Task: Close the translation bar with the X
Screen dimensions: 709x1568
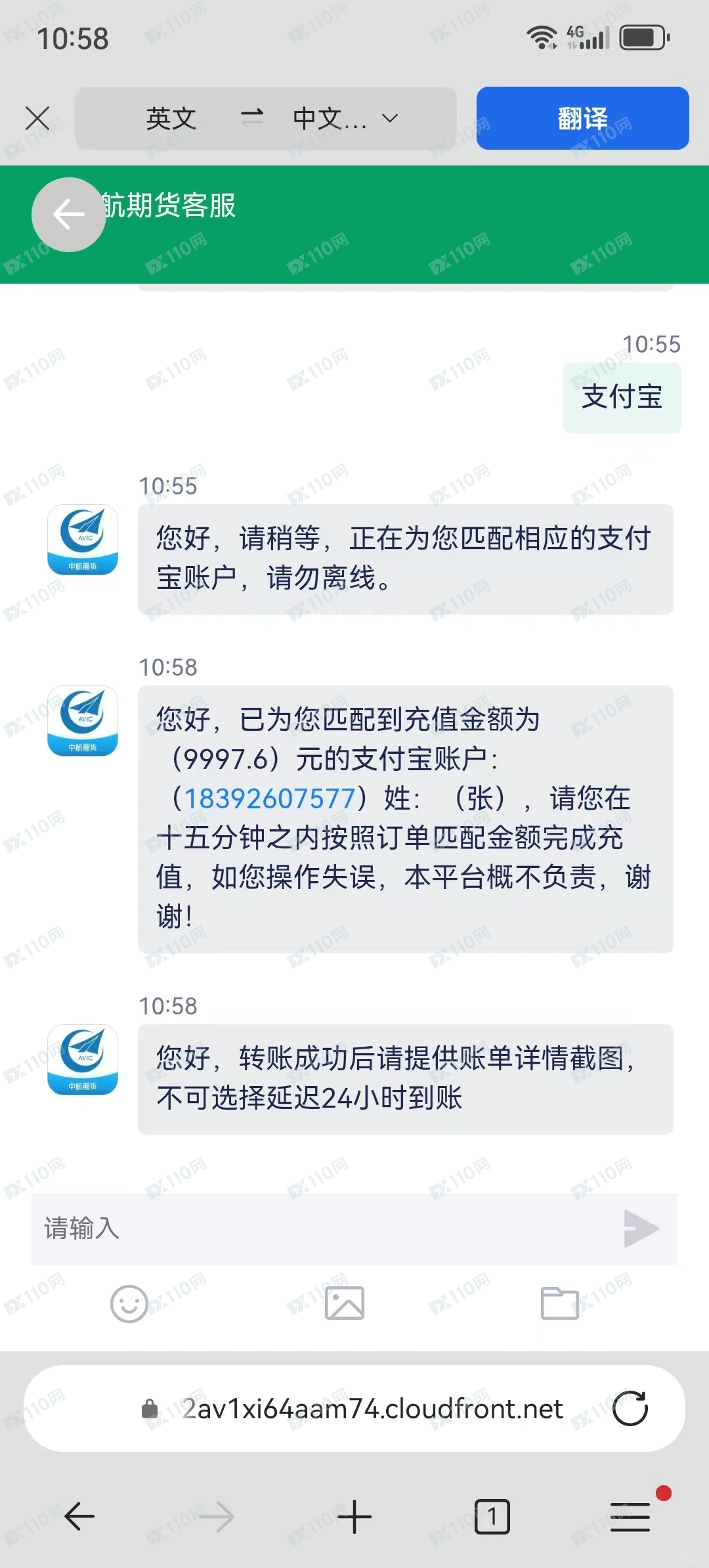Action: (x=37, y=118)
